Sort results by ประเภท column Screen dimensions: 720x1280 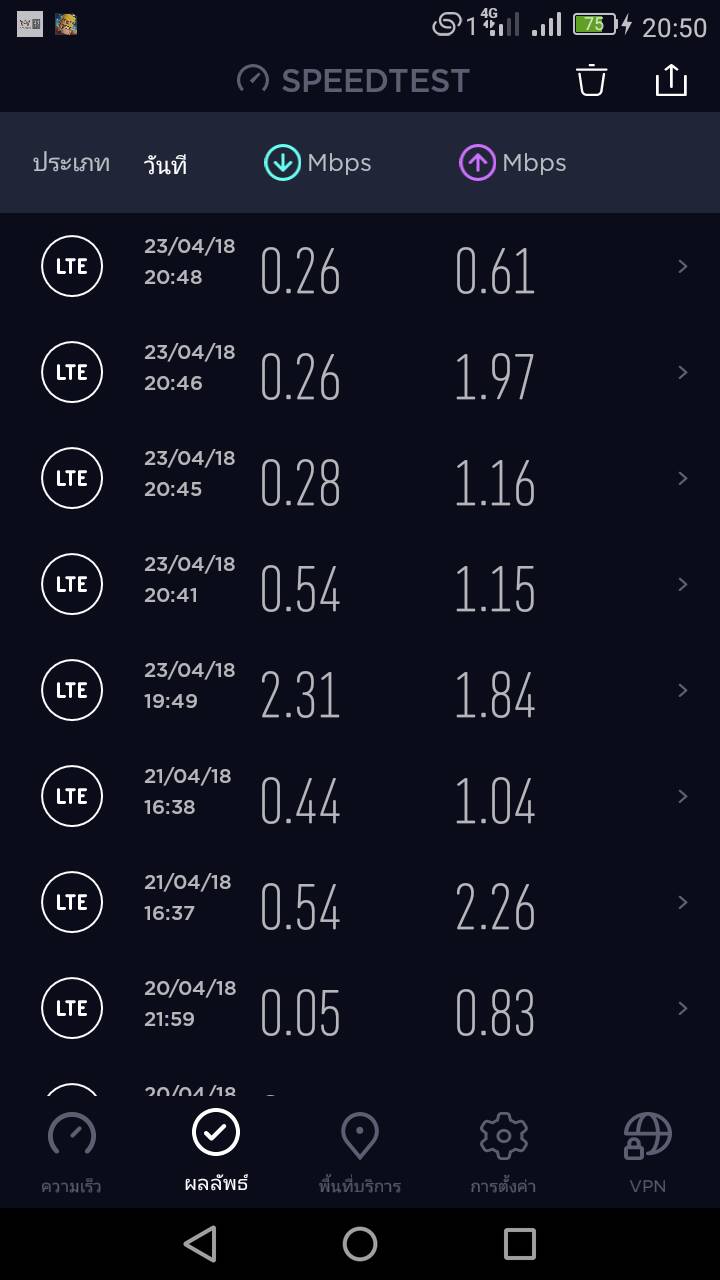pos(71,163)
